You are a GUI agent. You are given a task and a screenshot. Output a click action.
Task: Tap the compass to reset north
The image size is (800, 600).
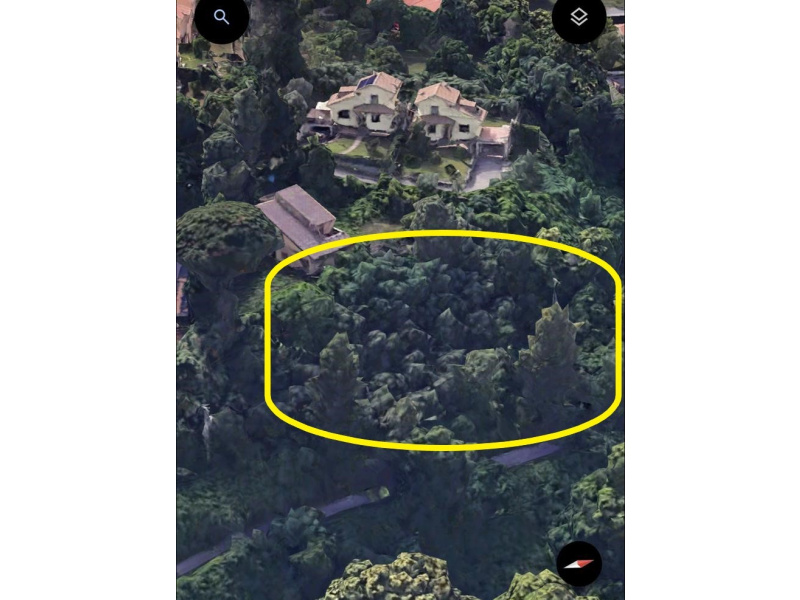(579, 564)
